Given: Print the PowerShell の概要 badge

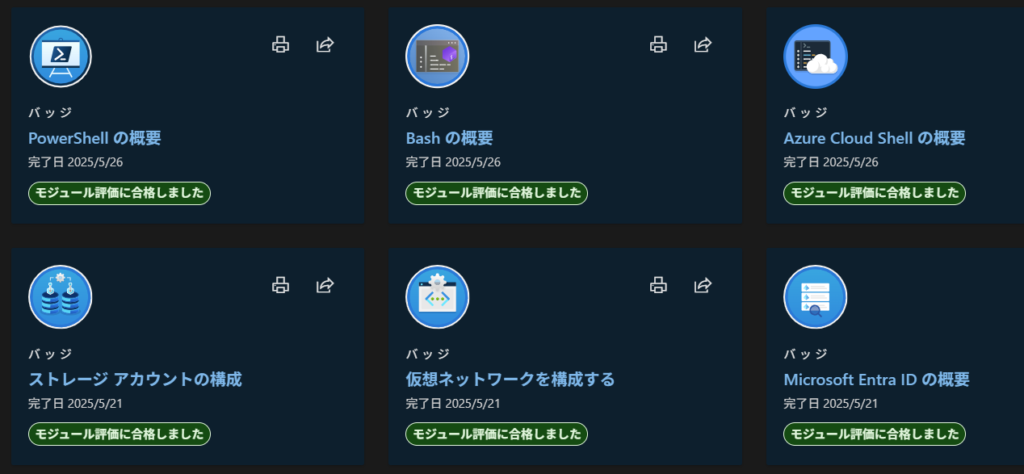Looking at the screenshot, I should coord(281,44).
